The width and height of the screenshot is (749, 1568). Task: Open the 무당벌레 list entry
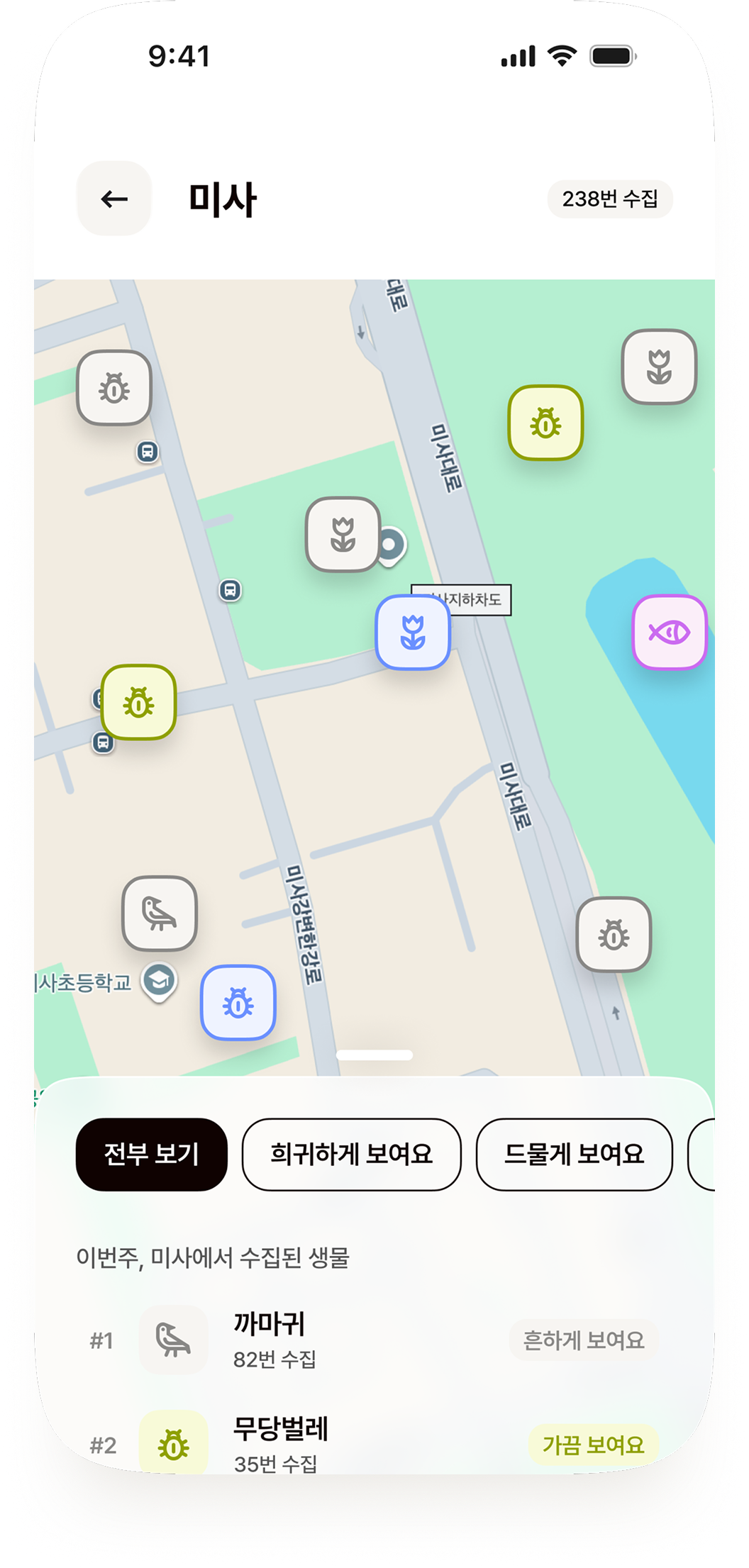pyautogui.click(x=374, y=1443)
